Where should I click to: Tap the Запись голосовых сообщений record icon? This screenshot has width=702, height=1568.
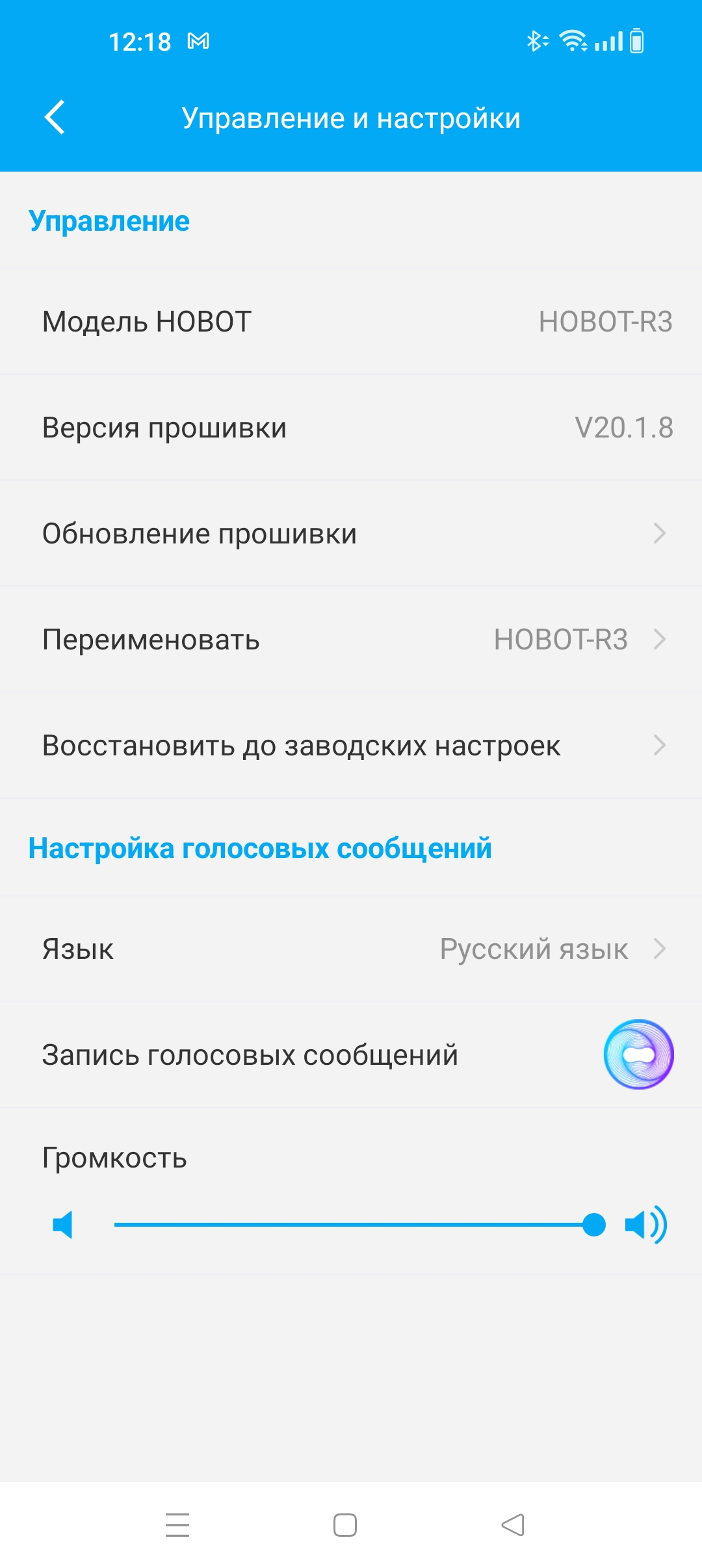638,1054
